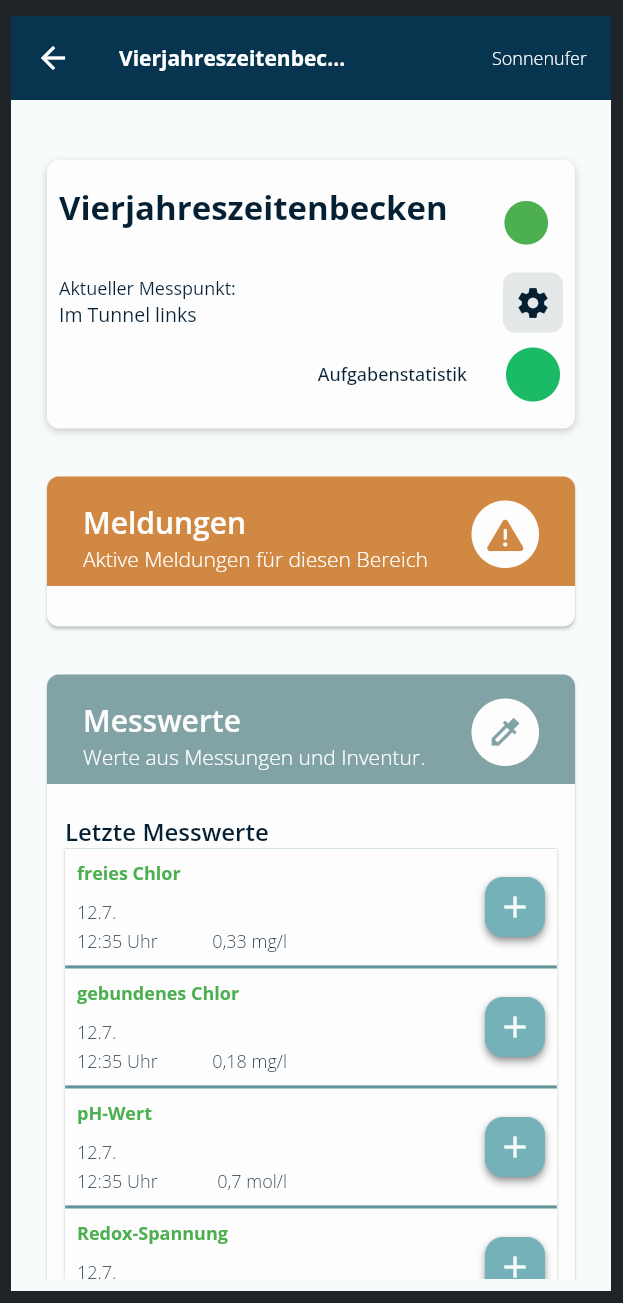Add a new pH-Wert measurement
The height and width of the screenshot is (1303, 623).
coord(515,1147)
